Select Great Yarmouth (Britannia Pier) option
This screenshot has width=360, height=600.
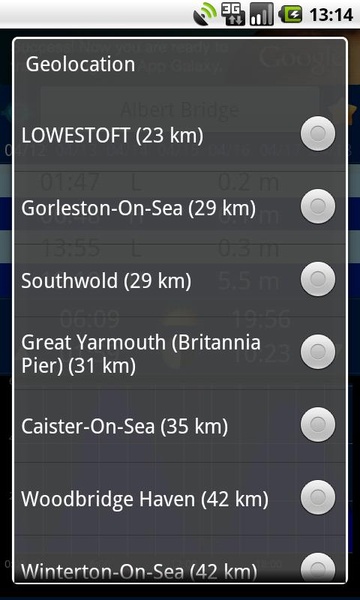point(180,352)
